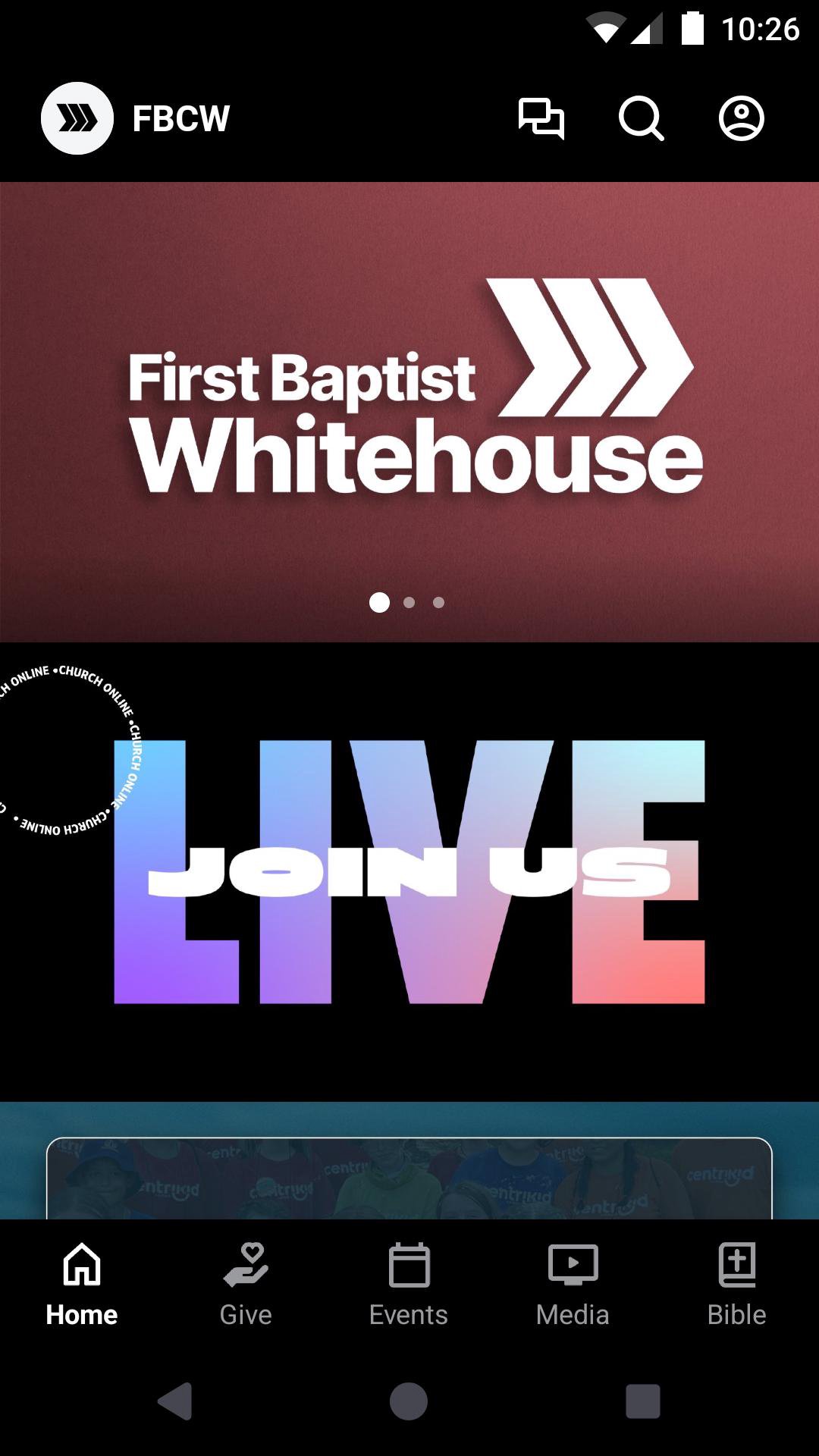Go back with the system back button
The width and height of the screenshot is (819, 1456).
click(x=175, y=1401)
